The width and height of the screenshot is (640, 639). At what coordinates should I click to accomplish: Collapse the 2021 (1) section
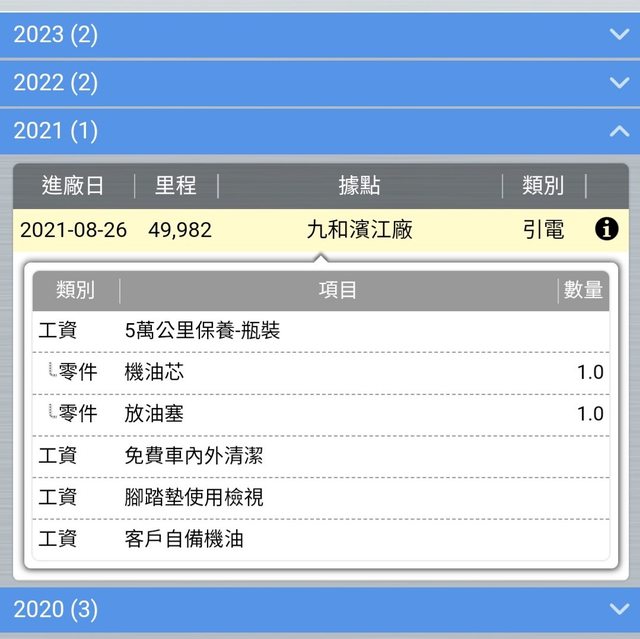(x=320, y=131)
